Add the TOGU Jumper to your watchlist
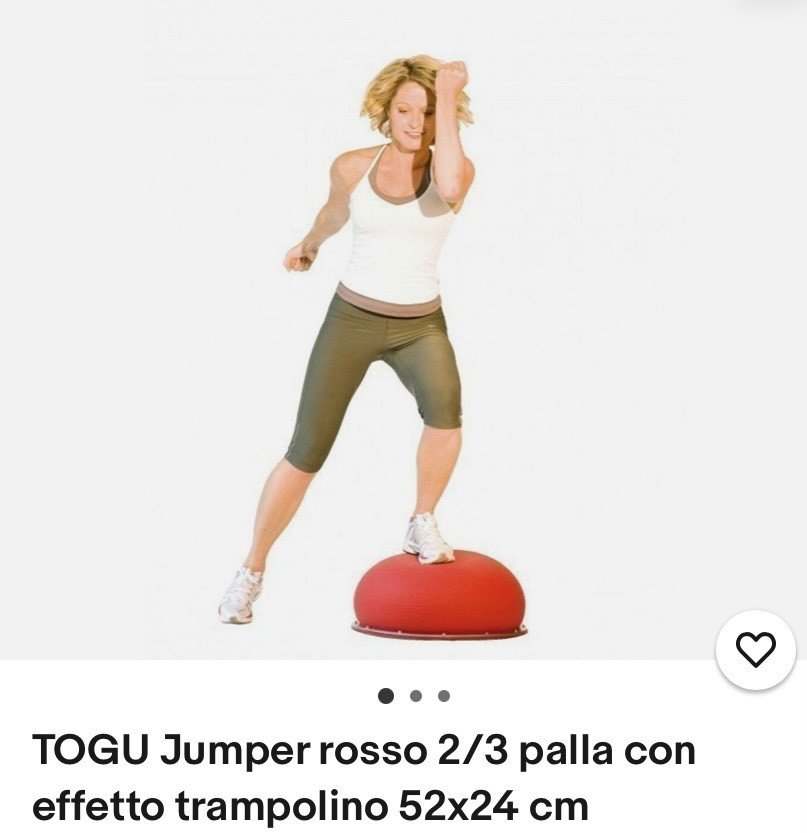The image size is (807, 833). (755, 650)
